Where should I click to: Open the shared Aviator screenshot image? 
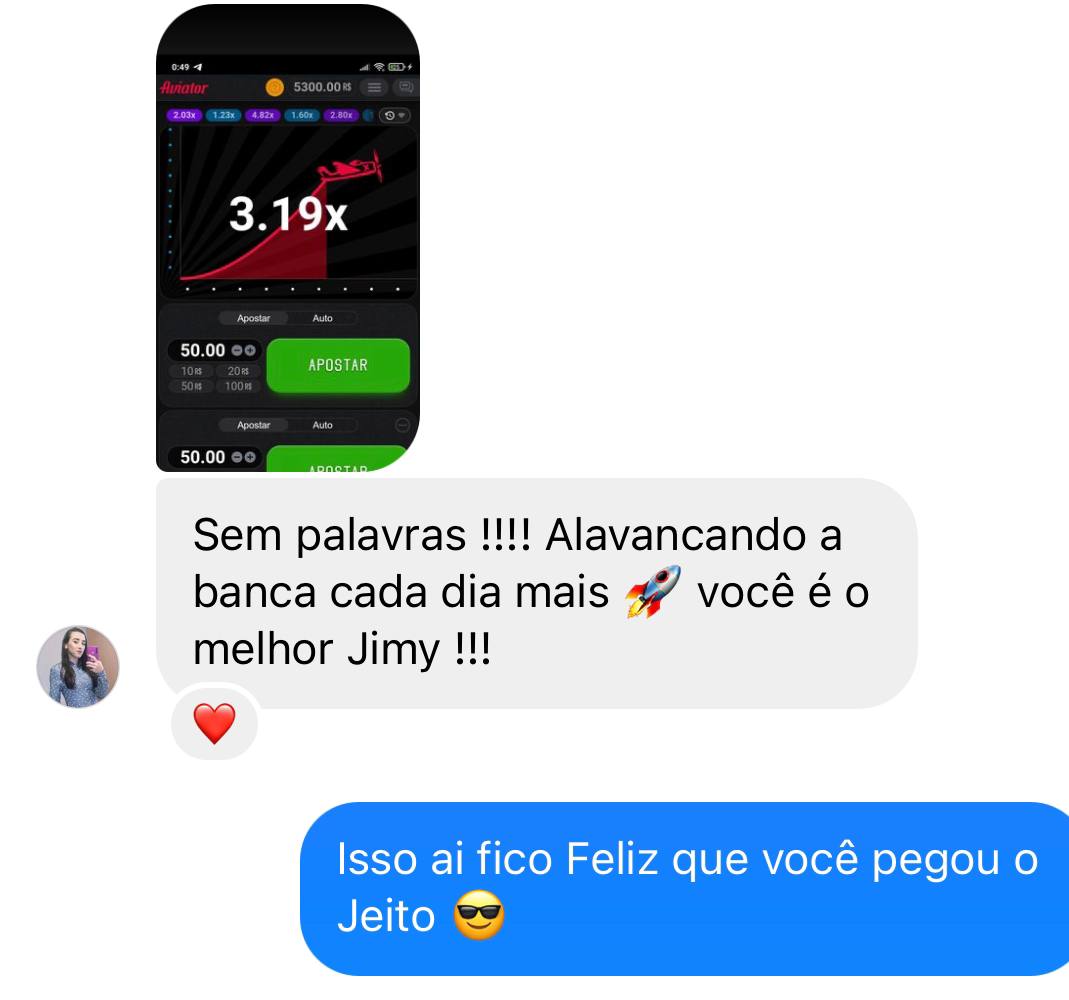click(288, 240)
